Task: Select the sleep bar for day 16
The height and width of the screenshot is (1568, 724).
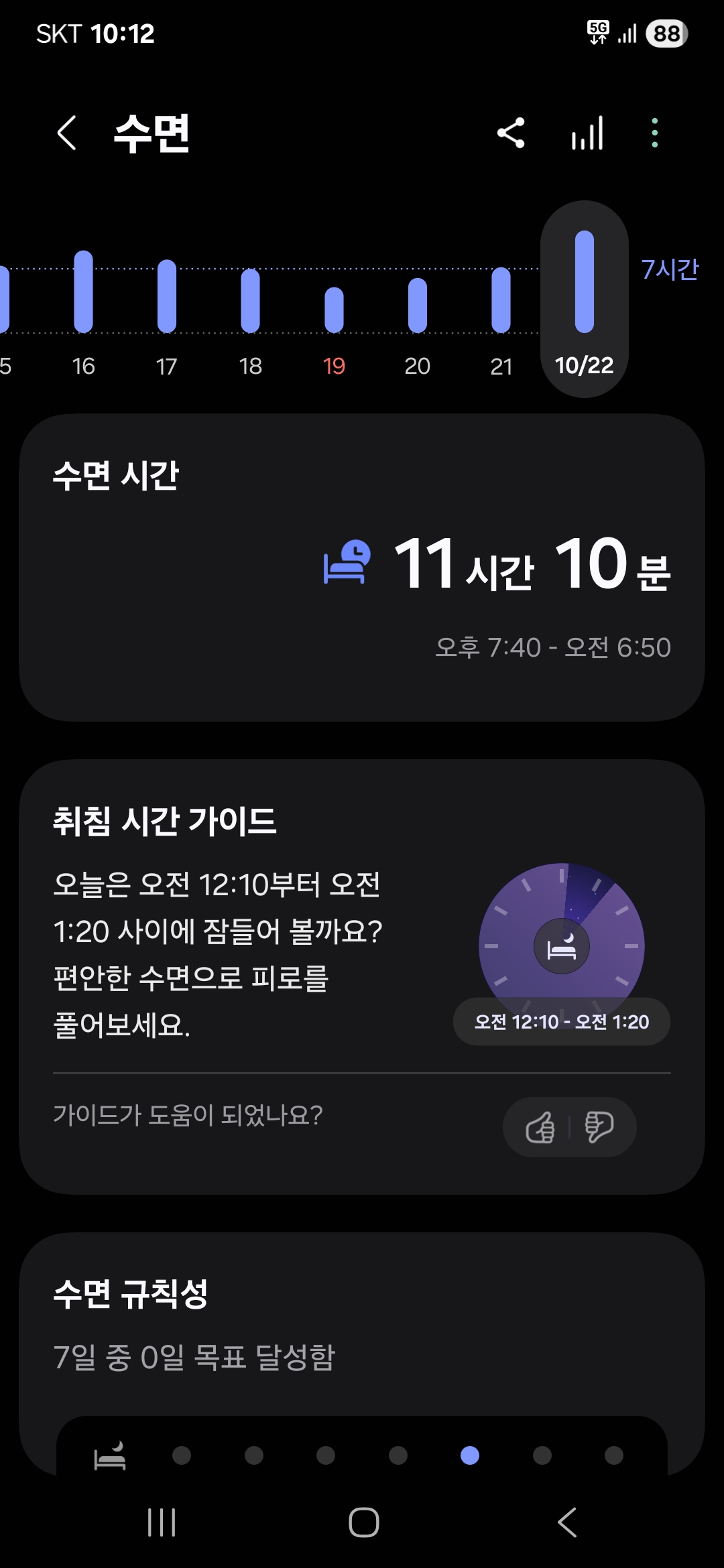Action: point(84,292)
